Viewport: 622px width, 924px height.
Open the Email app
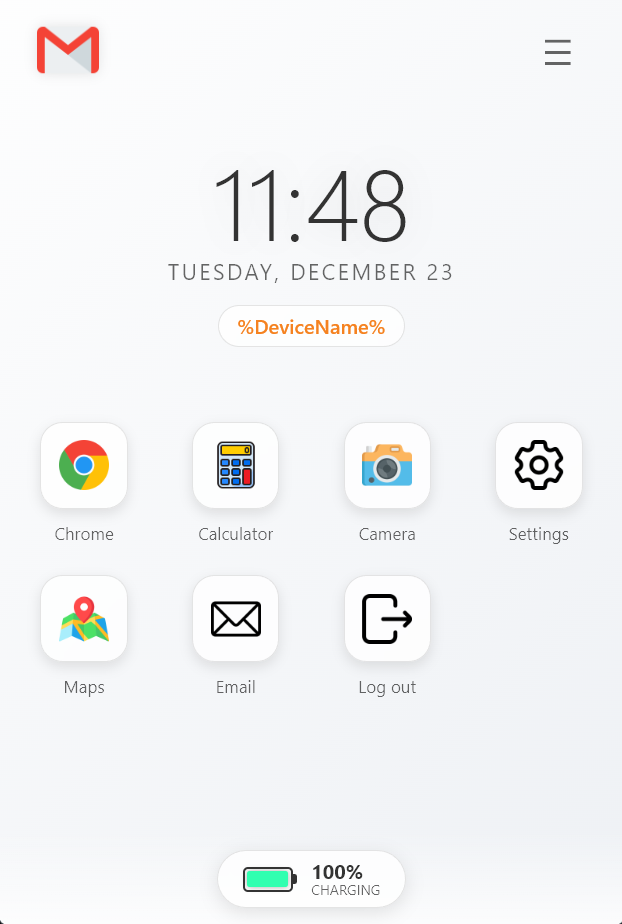click(236, 618)
